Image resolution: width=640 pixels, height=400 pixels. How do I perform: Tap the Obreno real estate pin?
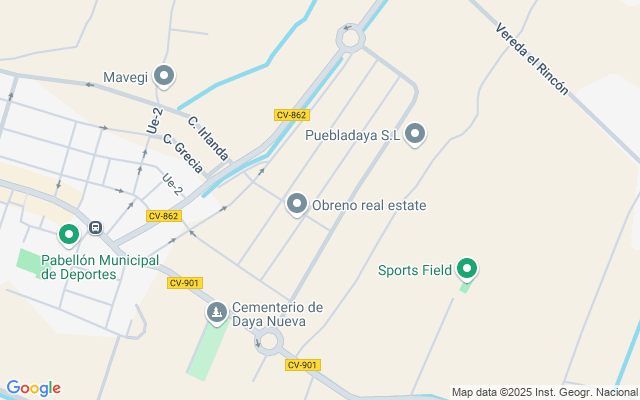[297, 205]
